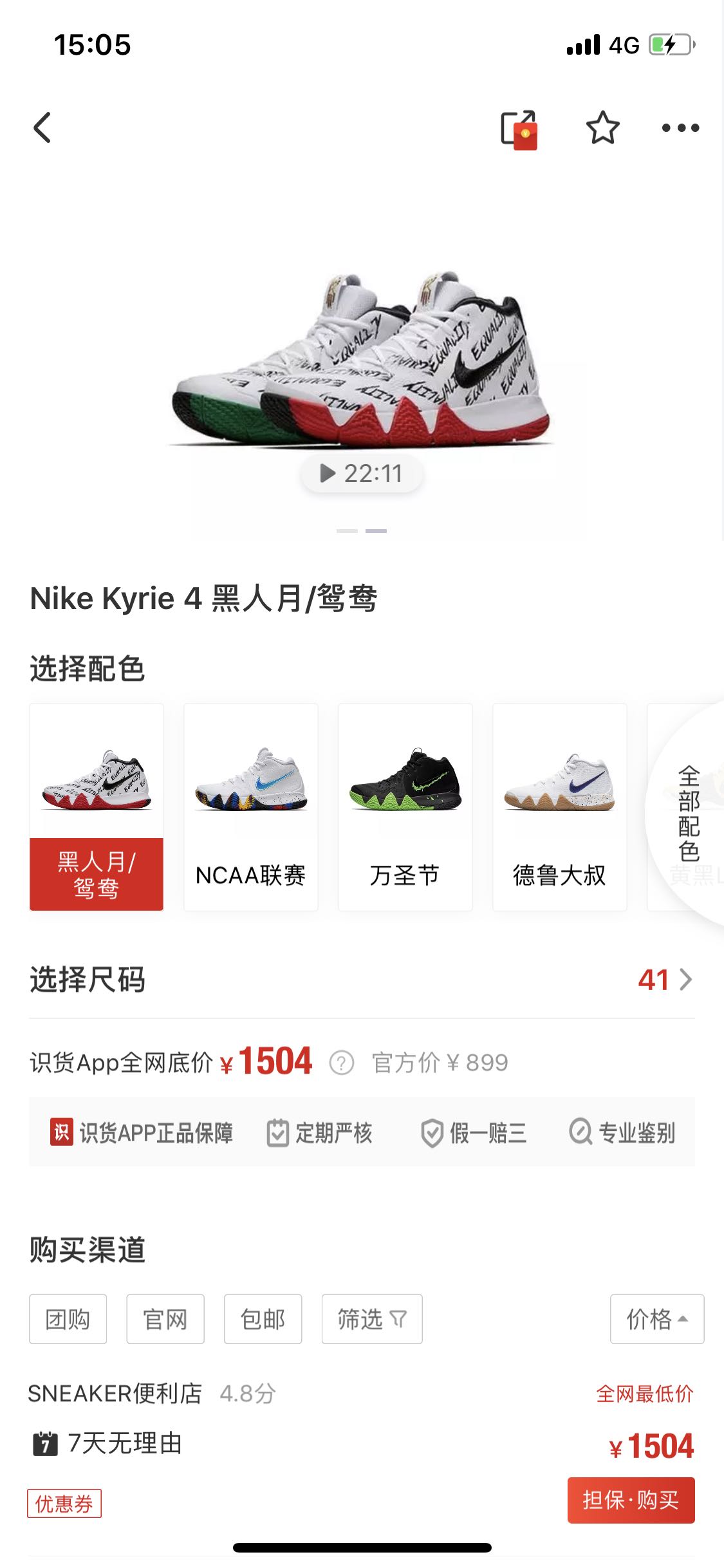This screenshot has height=1568, width=724.
Task: Favorite this shoe with the star icon
Action: click(x=602, y=127)
